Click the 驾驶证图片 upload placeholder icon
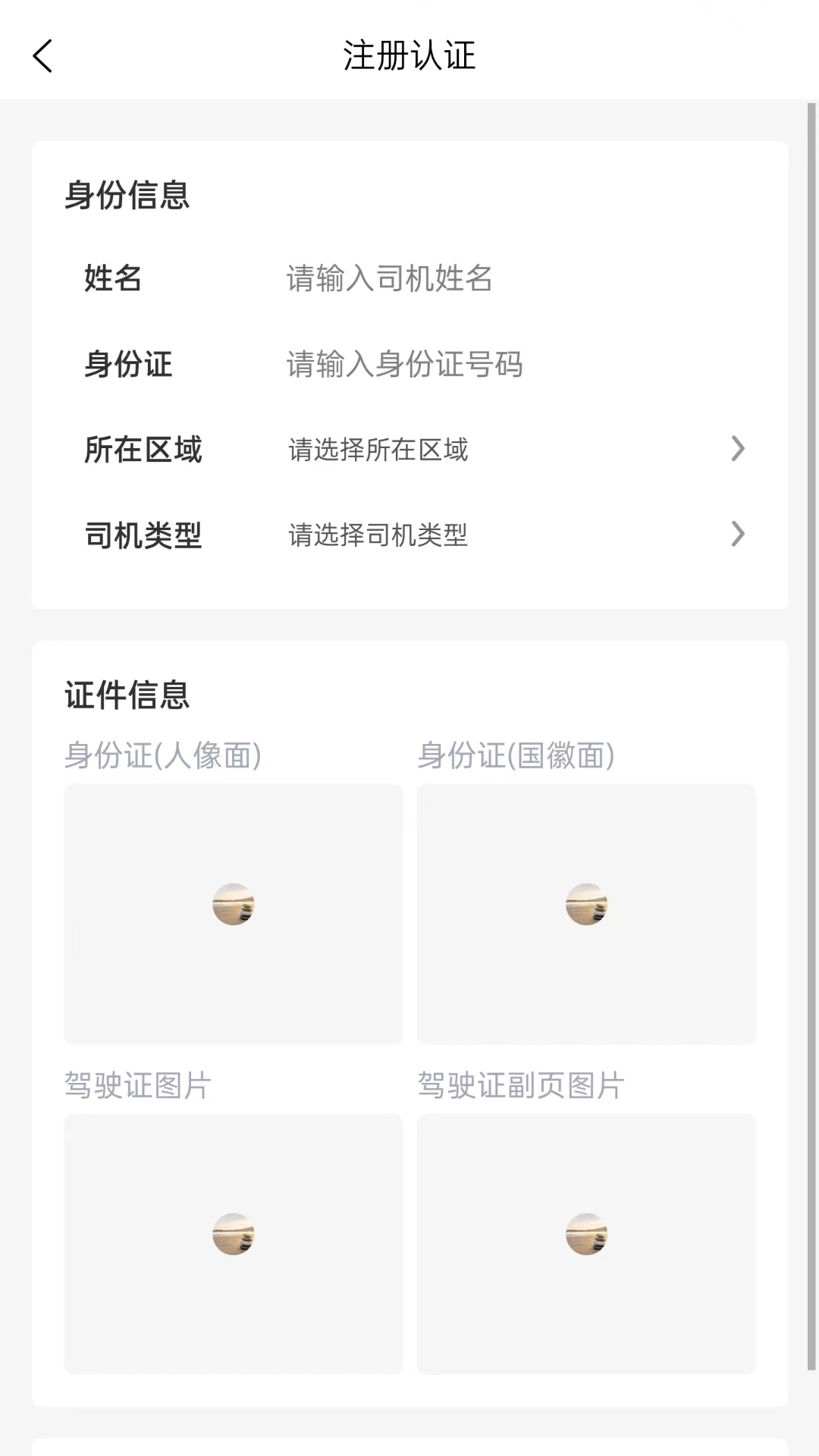This screenshot has height=1456, width=819. coord(233,1235)
